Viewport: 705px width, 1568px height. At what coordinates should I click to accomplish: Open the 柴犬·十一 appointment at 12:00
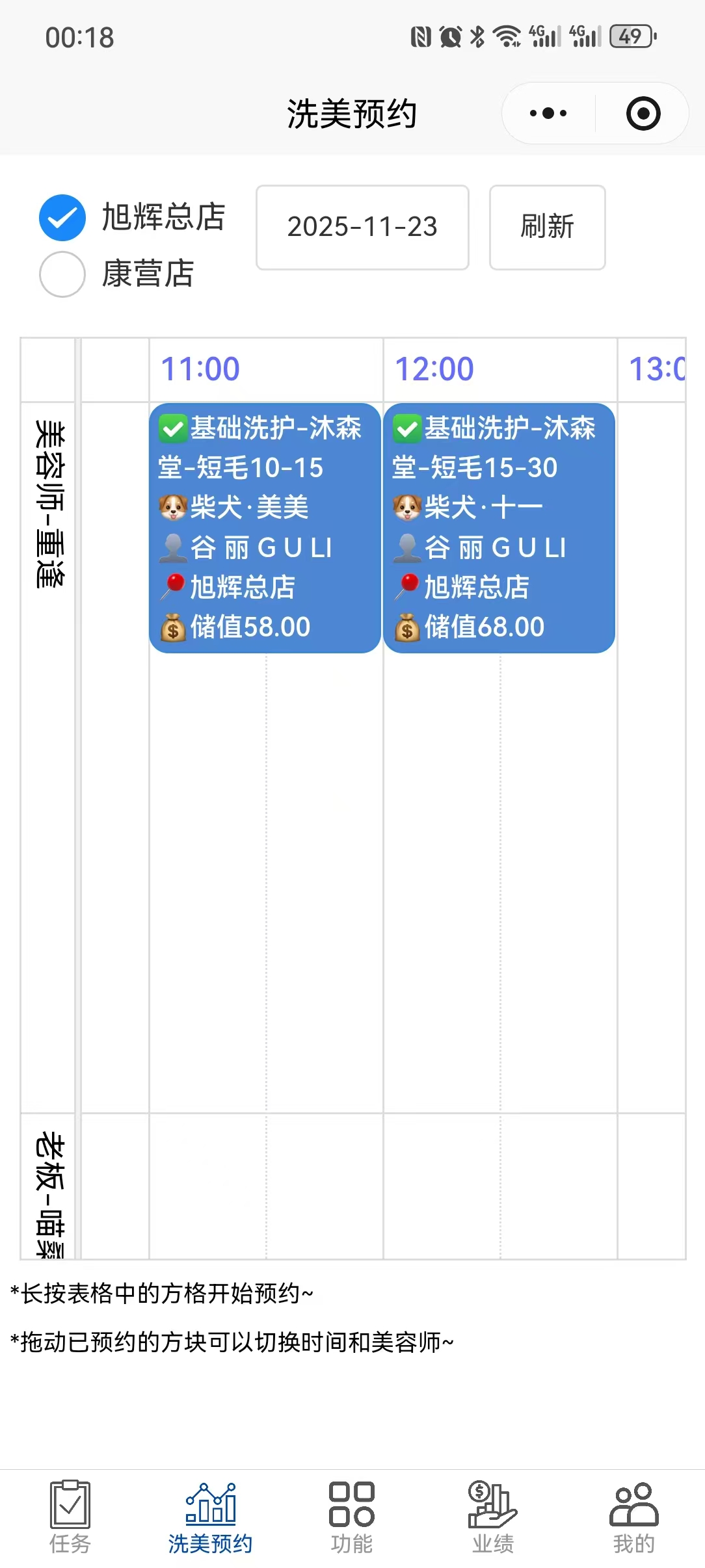point(499,527)
